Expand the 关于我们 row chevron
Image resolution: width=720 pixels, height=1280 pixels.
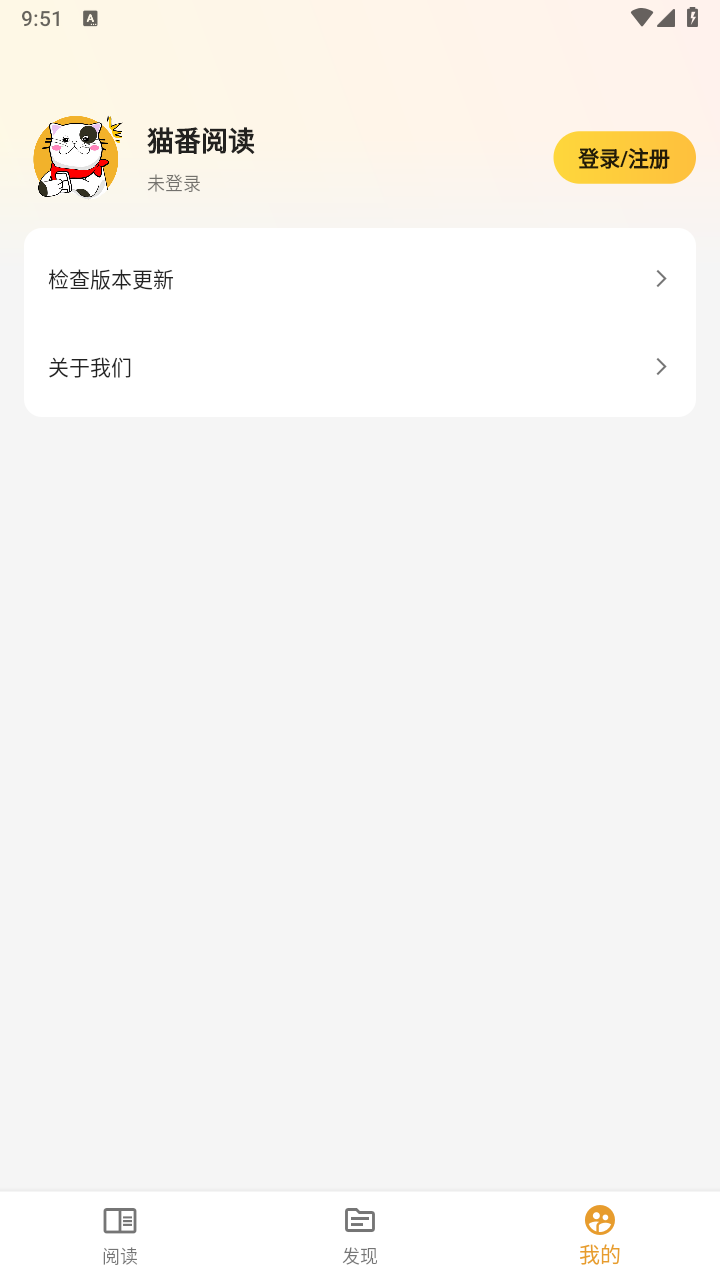pos(661,367)
